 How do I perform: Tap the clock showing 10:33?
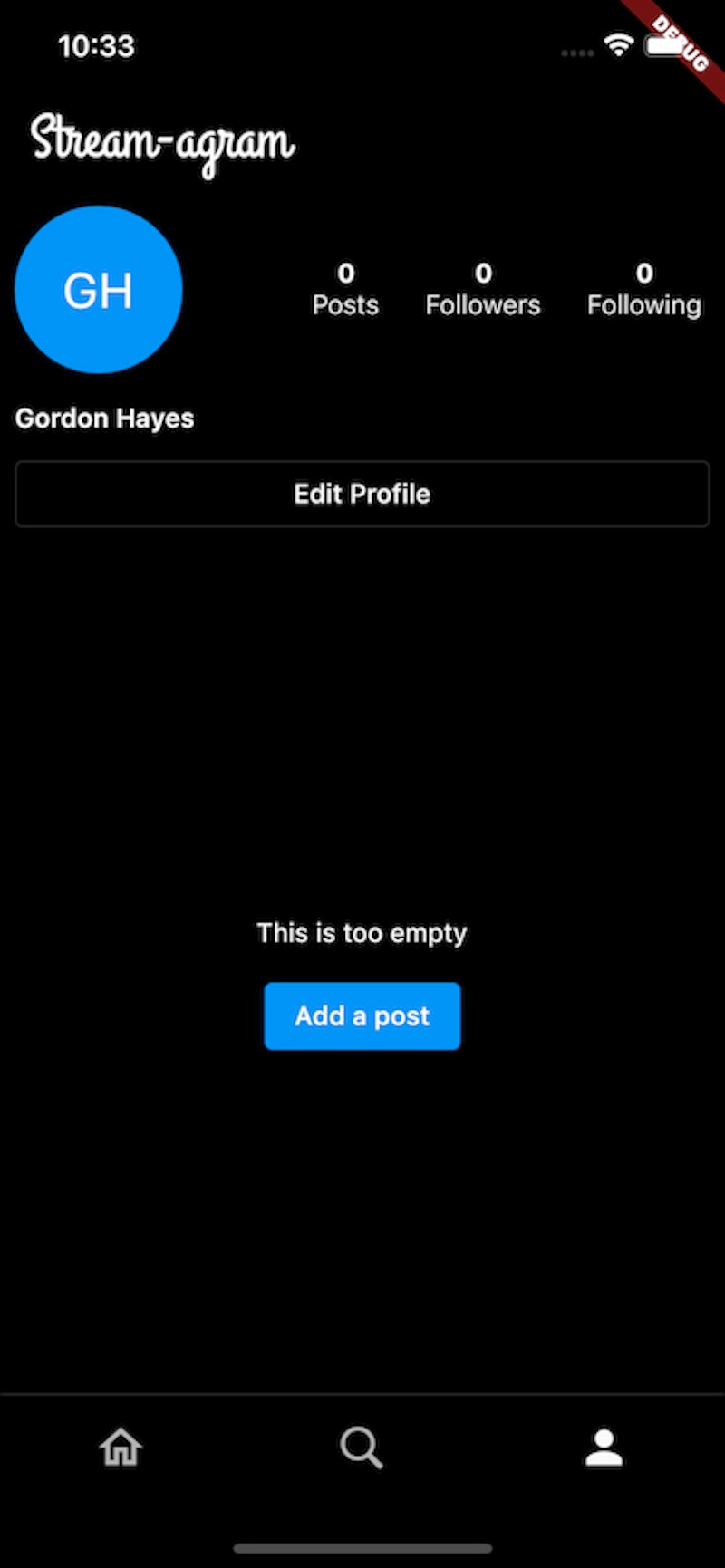tap(97, 47)
